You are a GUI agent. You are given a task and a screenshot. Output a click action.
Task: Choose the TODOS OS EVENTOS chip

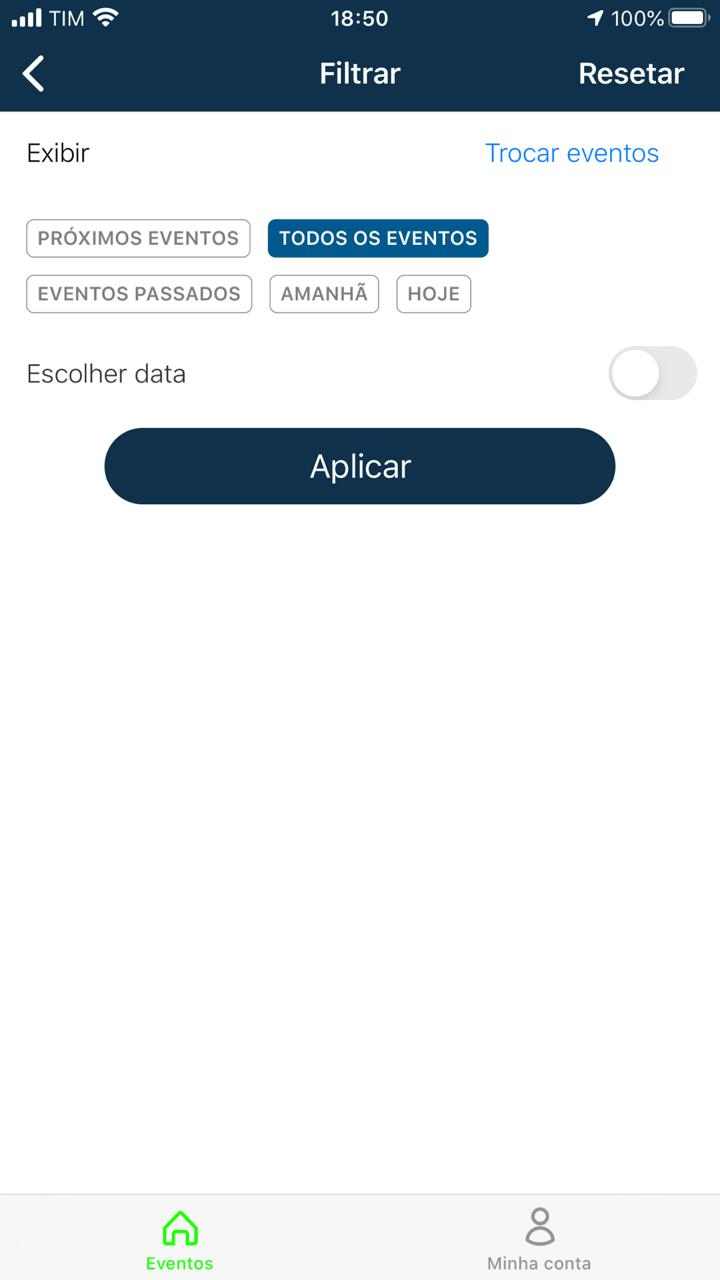pyautogui.click(x=378, y=238)
